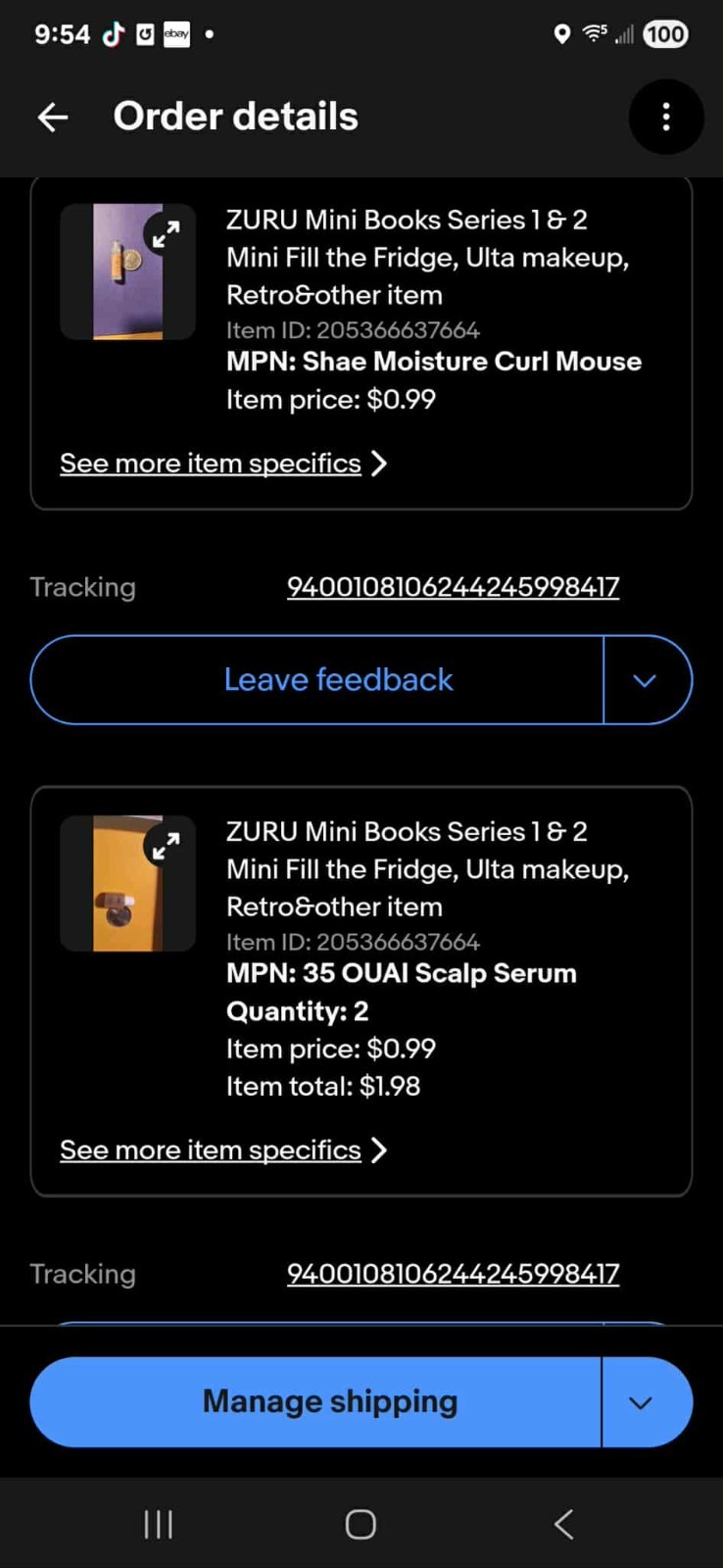Viewport: 723px width, 1568px height.
Task: Expand the Shae Moisture Curl Mouse item photo
Action: (x=166, y=234)
